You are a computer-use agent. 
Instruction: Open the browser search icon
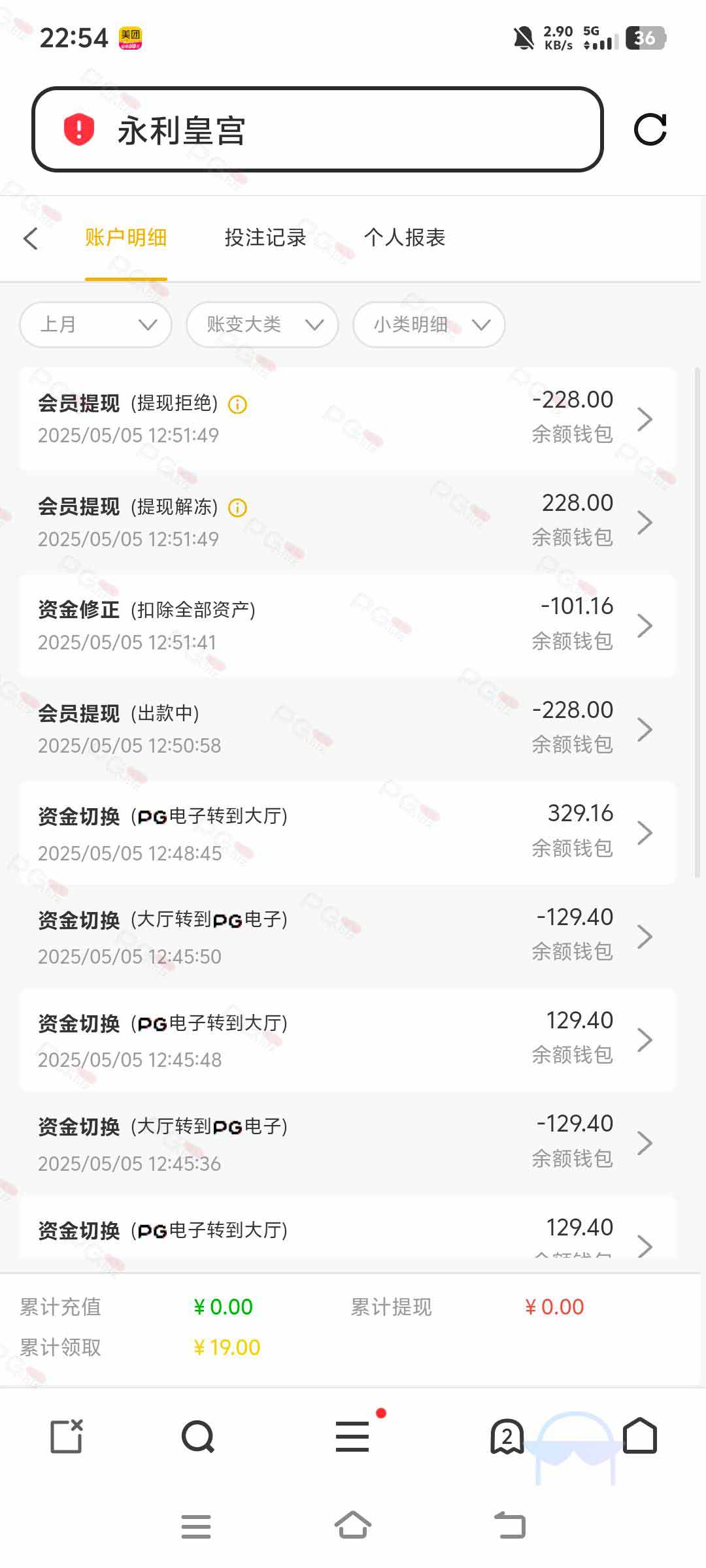(198, 1437)
